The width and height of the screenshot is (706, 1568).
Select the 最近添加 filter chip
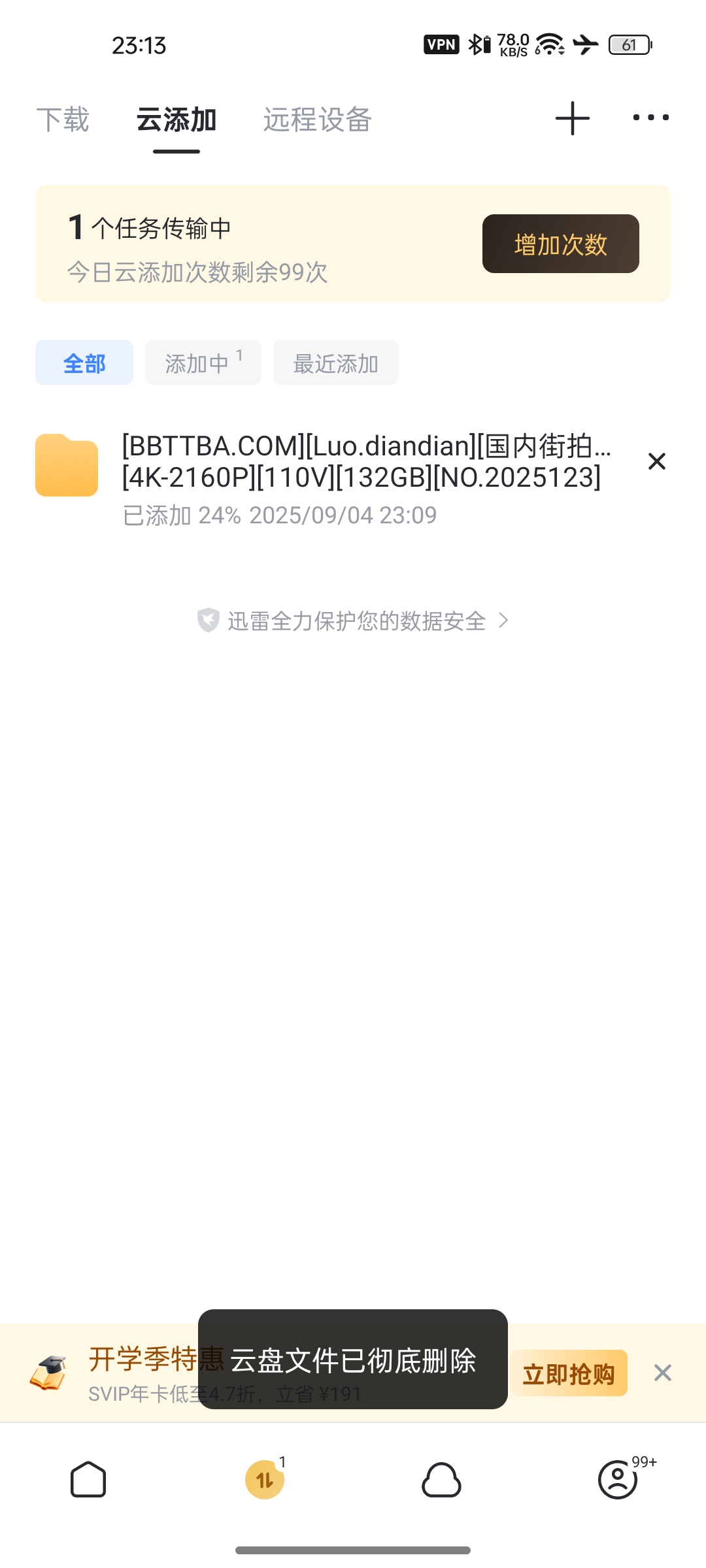coord(335,363)
